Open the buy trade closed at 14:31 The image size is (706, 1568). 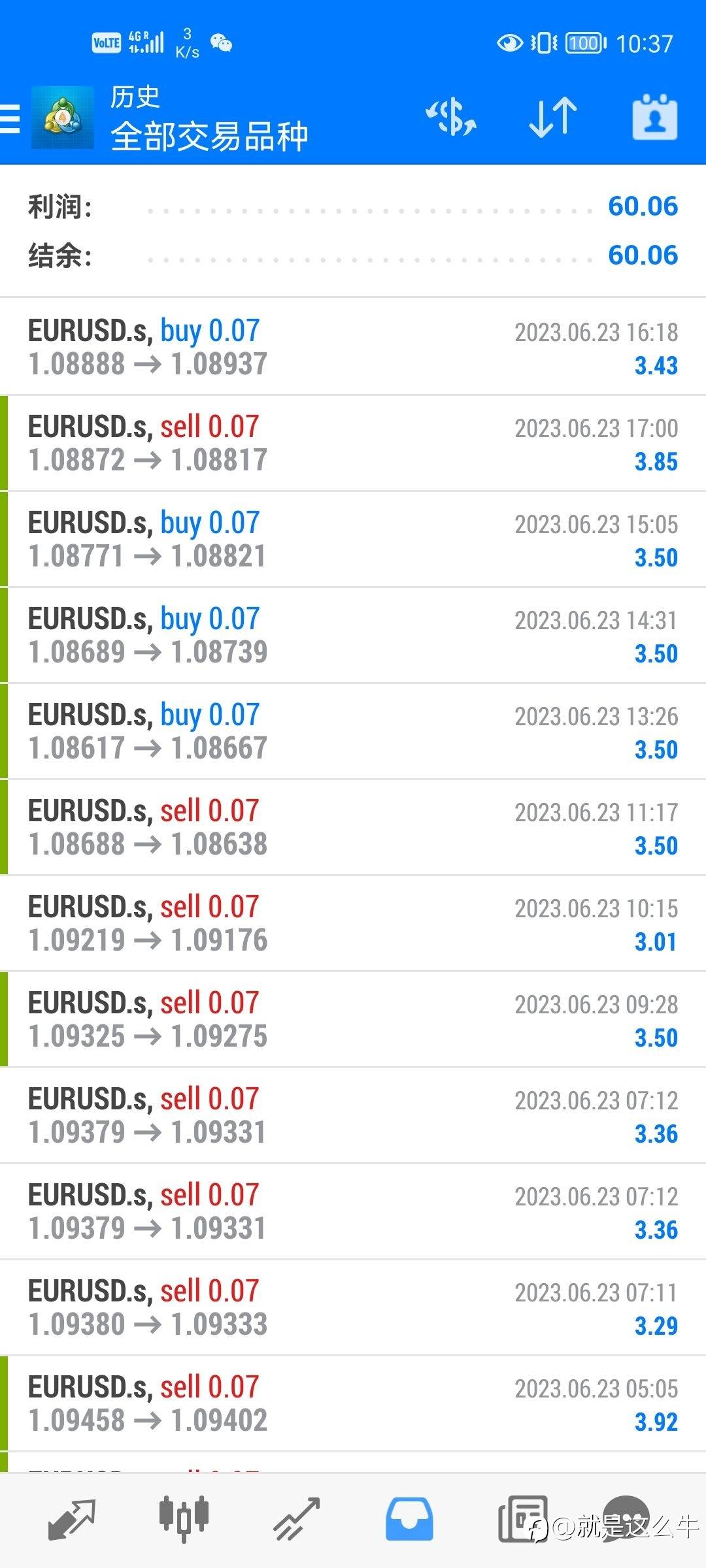coord(353,635)
